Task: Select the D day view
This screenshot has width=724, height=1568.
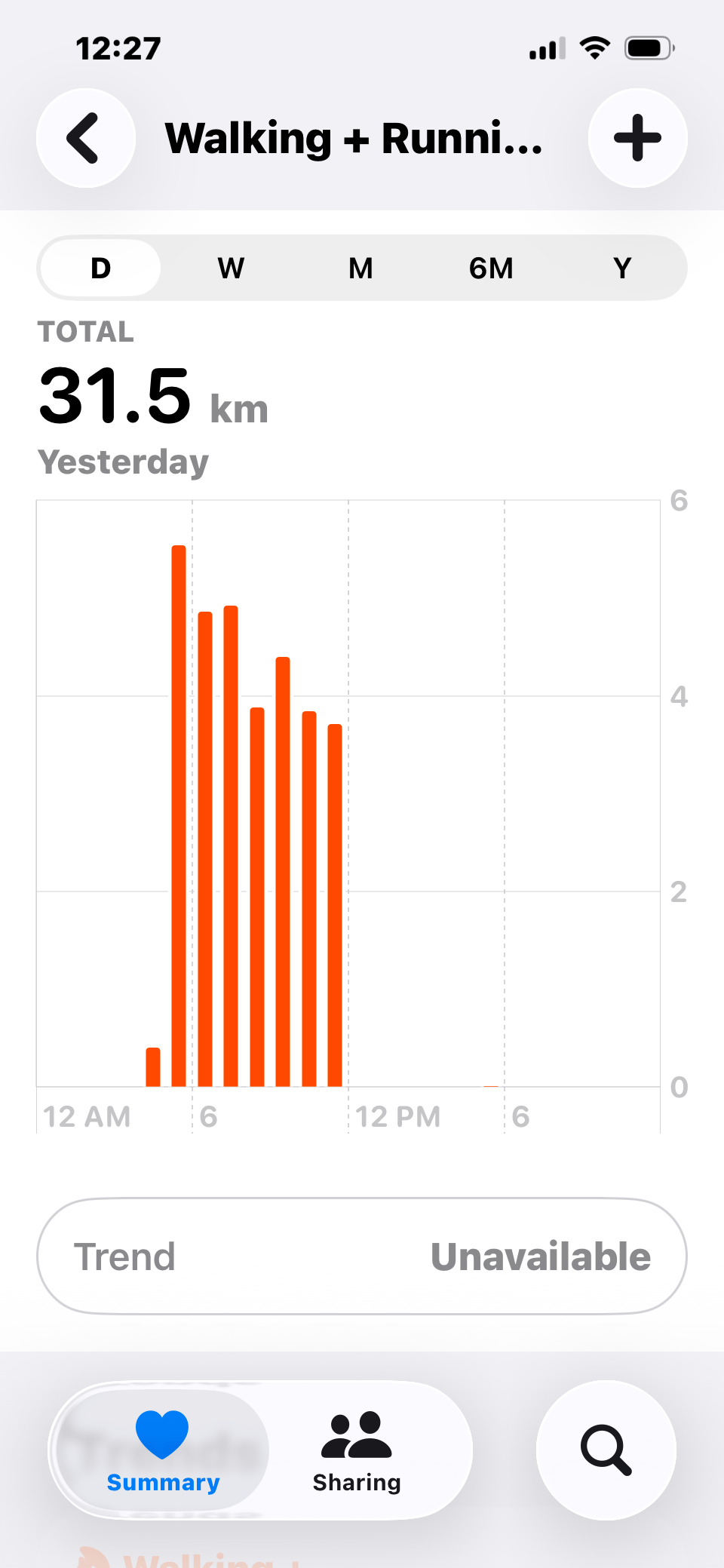Action: click(100, 268)
